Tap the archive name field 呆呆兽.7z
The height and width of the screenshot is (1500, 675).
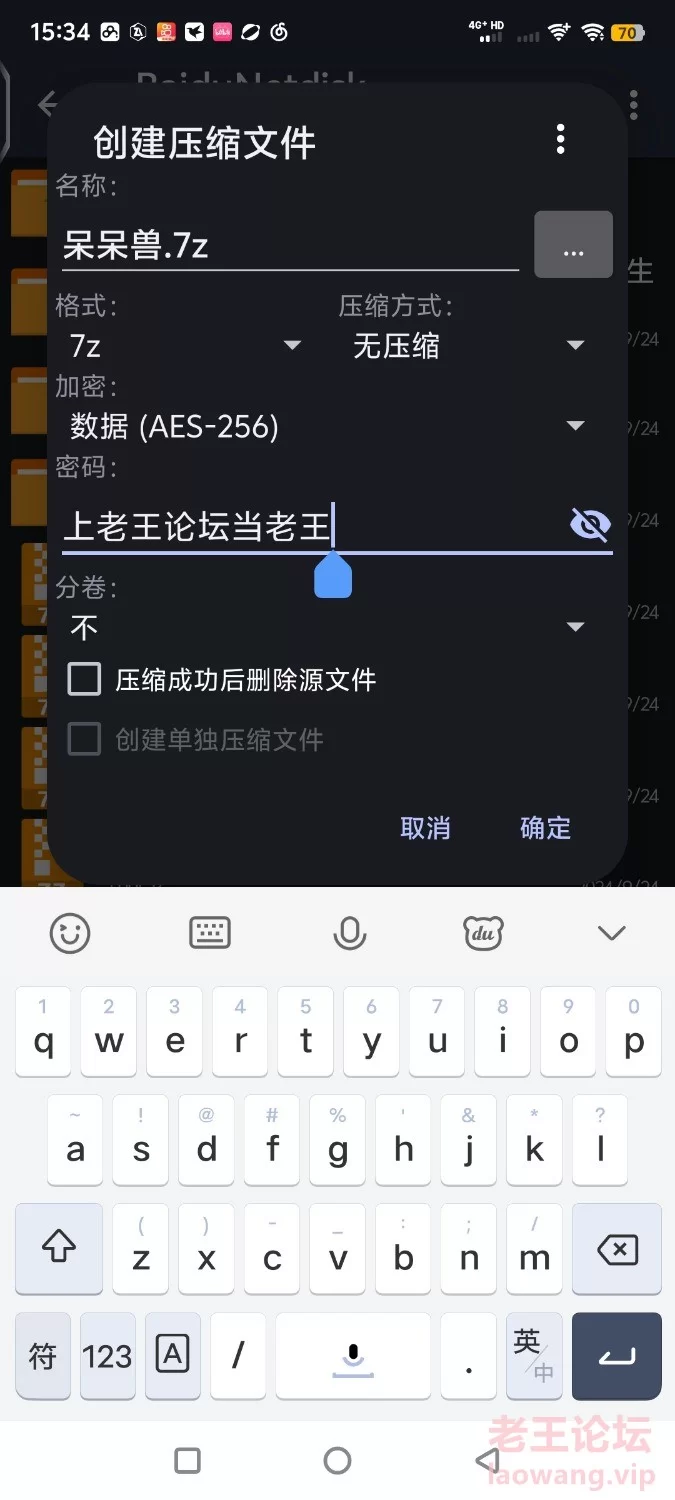click(290, 246)
